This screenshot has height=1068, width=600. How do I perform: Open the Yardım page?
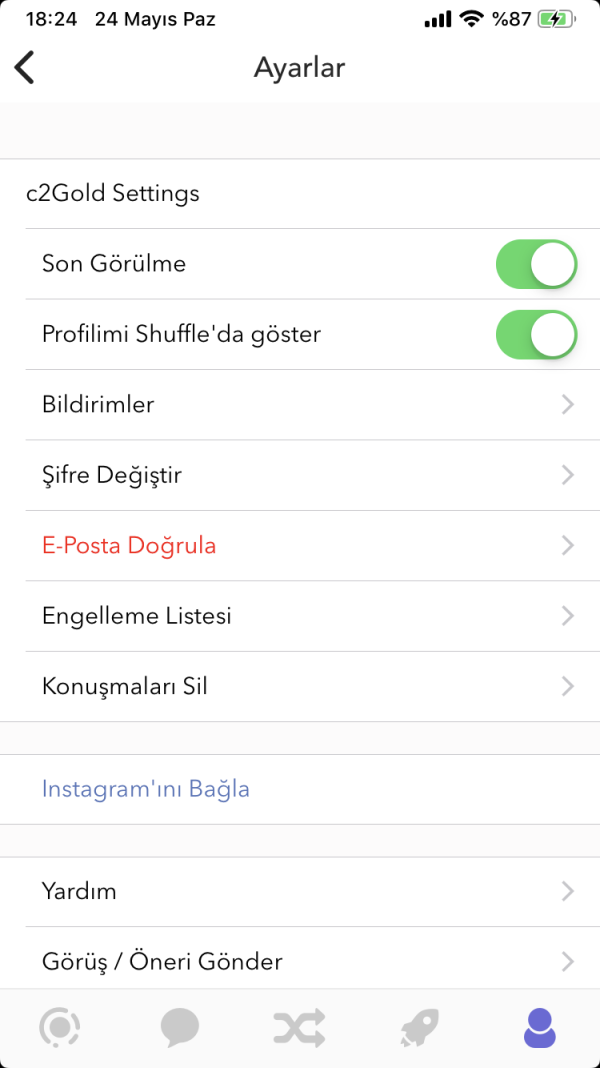(x=300, y=891)
